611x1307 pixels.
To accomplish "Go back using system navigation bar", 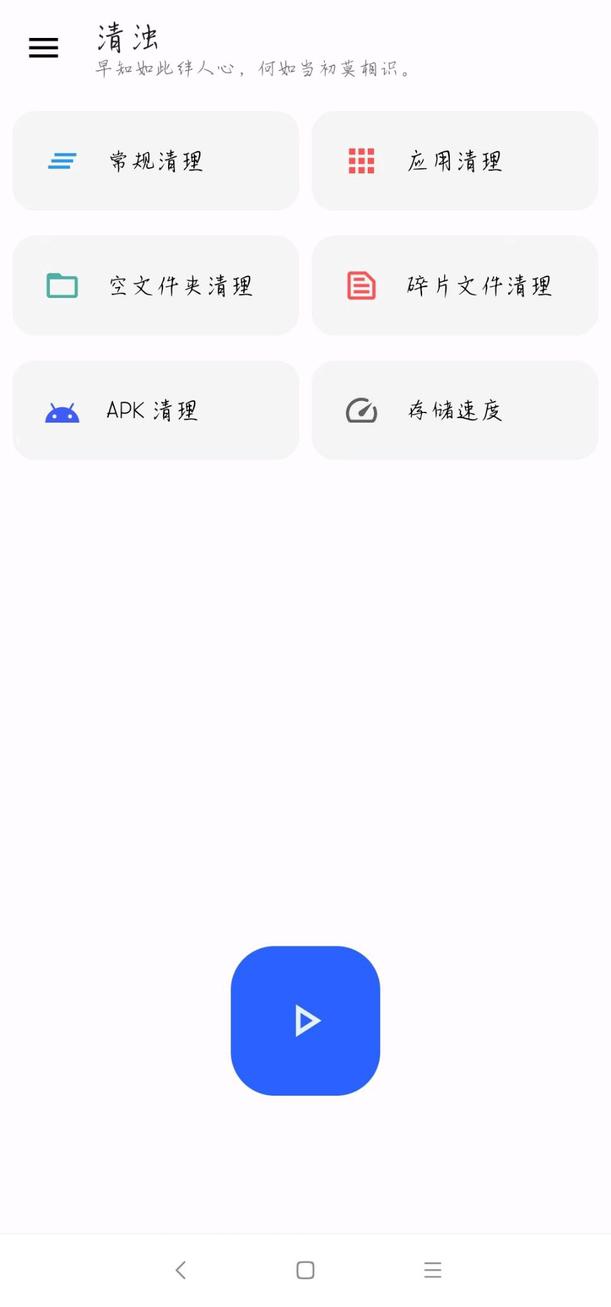I will (x=180, y=1270).
